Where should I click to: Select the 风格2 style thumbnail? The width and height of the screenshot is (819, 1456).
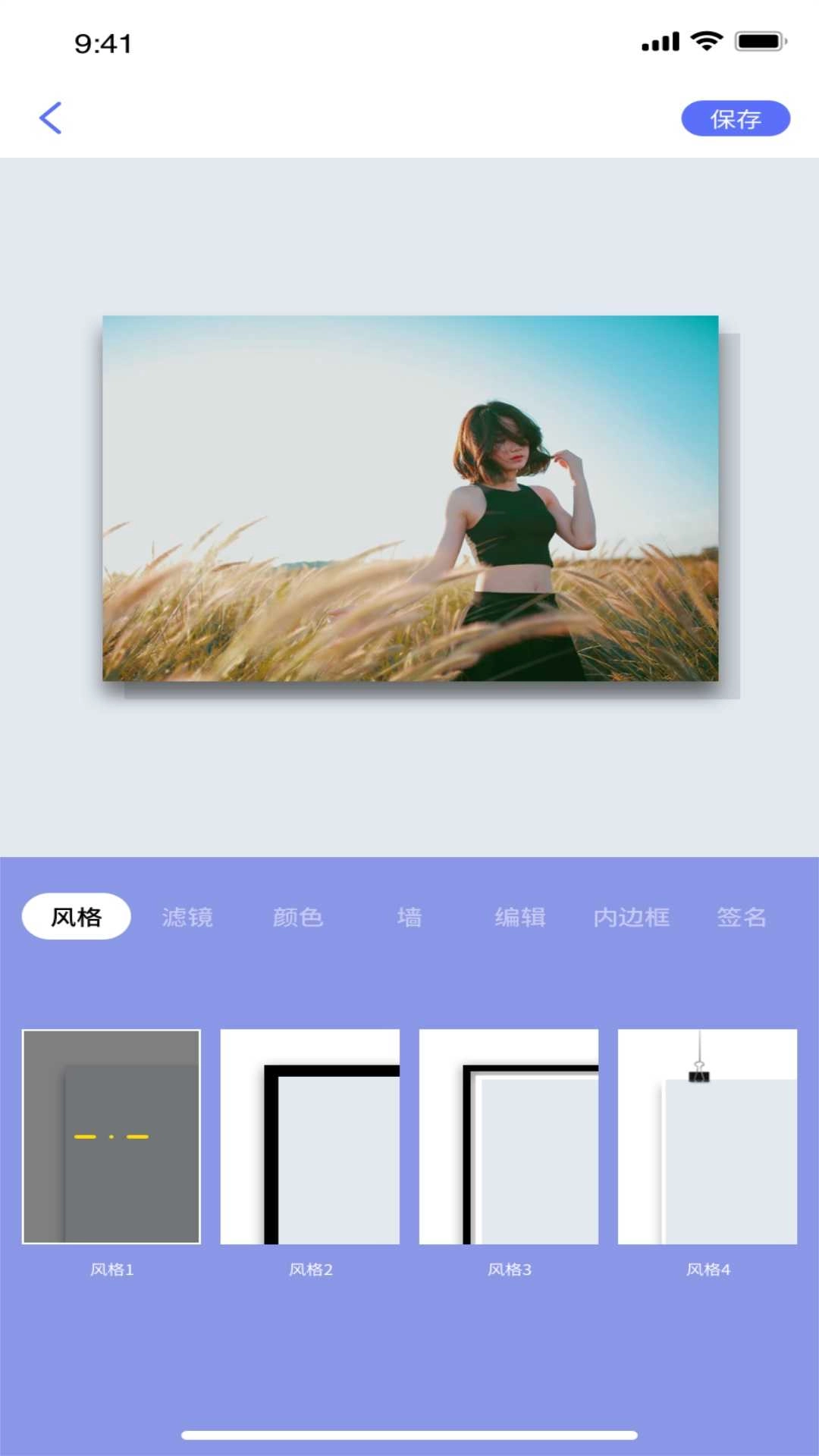pyautogui.click(x=309, y=1137)
